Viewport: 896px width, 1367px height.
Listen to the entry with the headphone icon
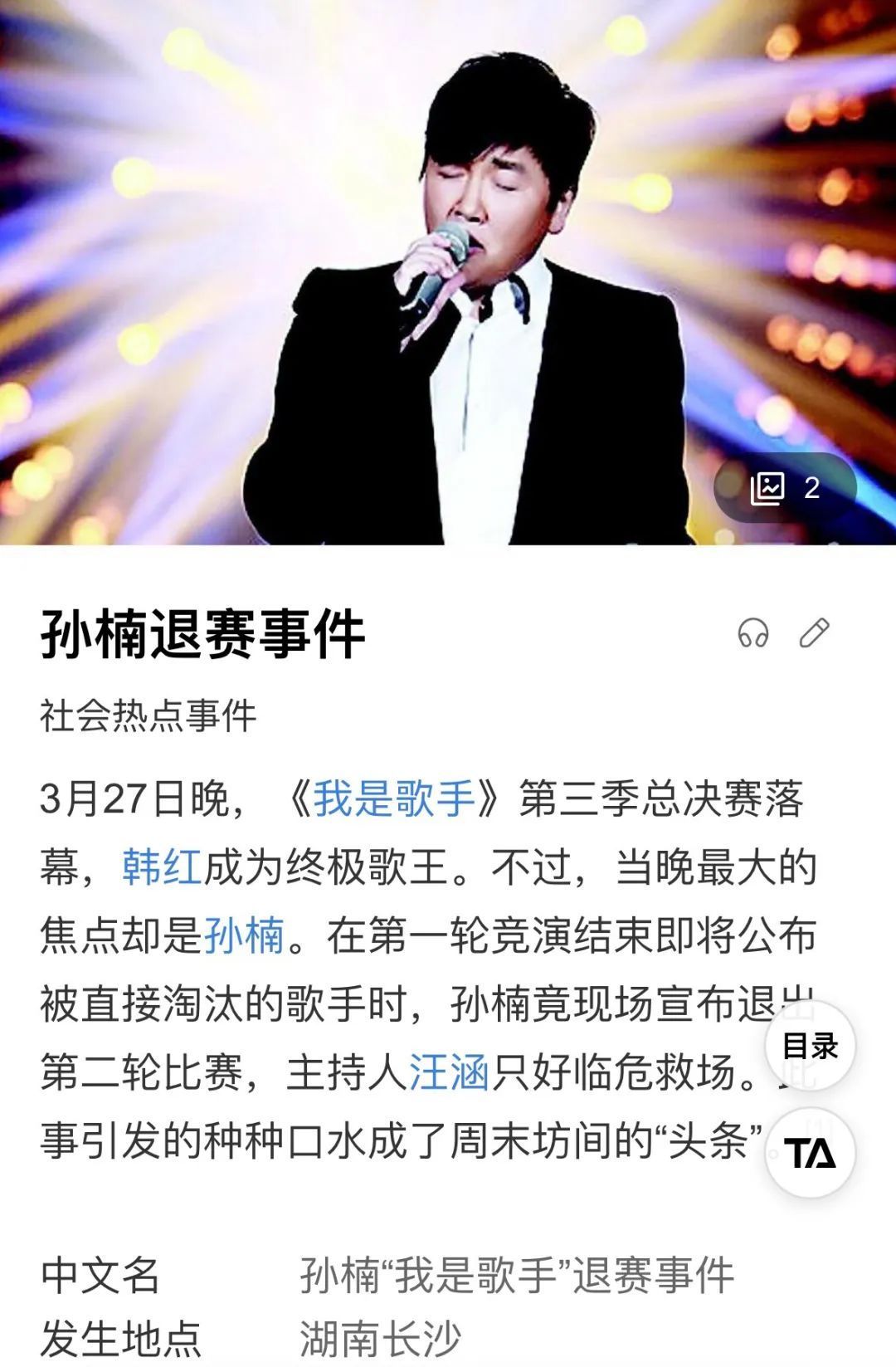[x=752, y=633]
